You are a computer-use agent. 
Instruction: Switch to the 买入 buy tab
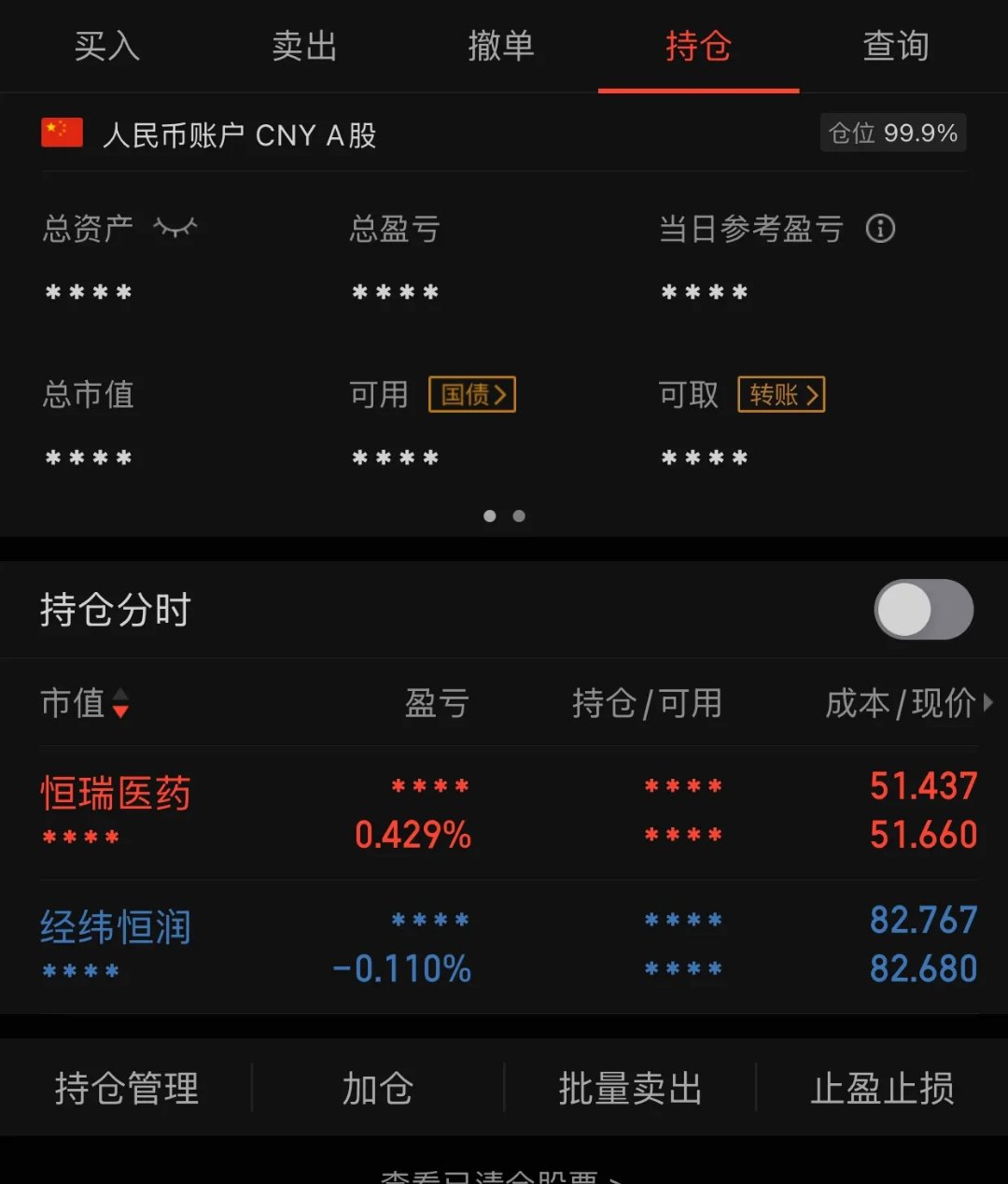[x=105, y=47]
